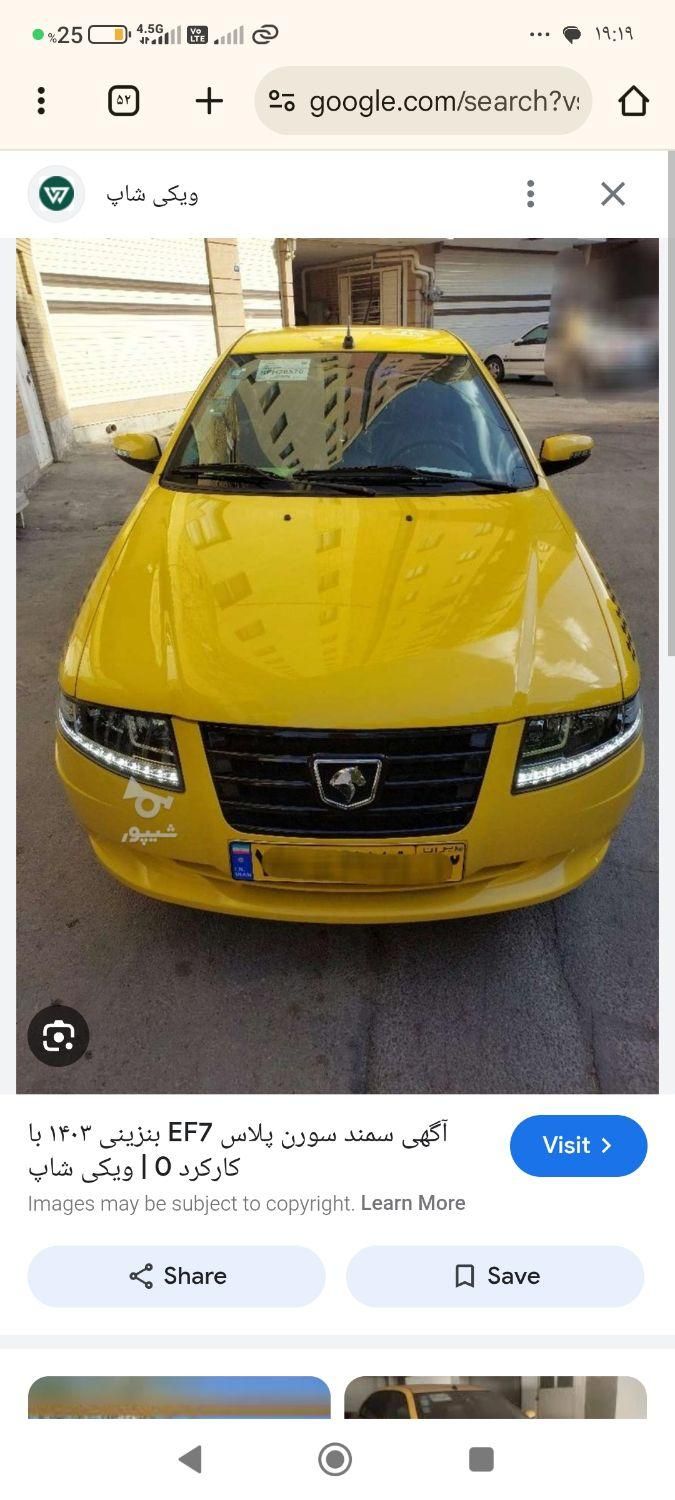Go to the browser home page
Viewport: 675px width, 1500px height.
click(633, 101)
